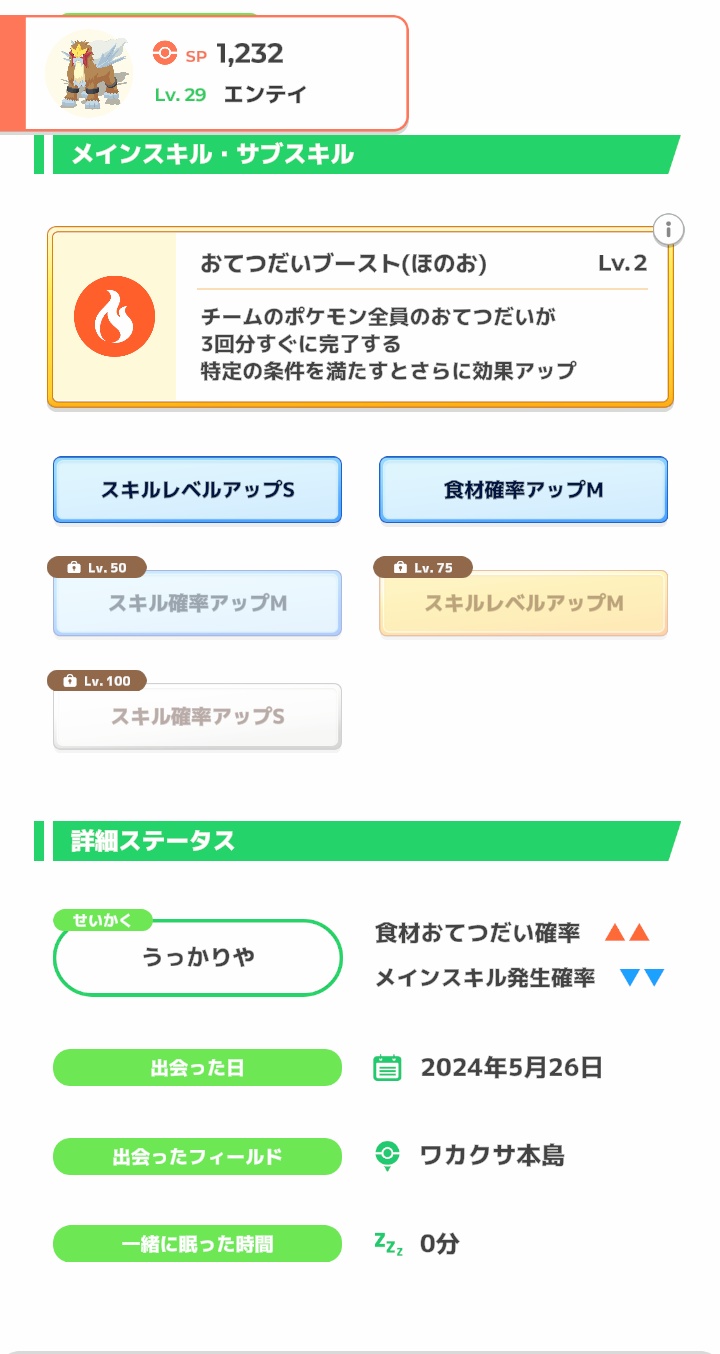
Task: Select the locked スキルレベルアップM sub skill
Action: pos(523,603)
